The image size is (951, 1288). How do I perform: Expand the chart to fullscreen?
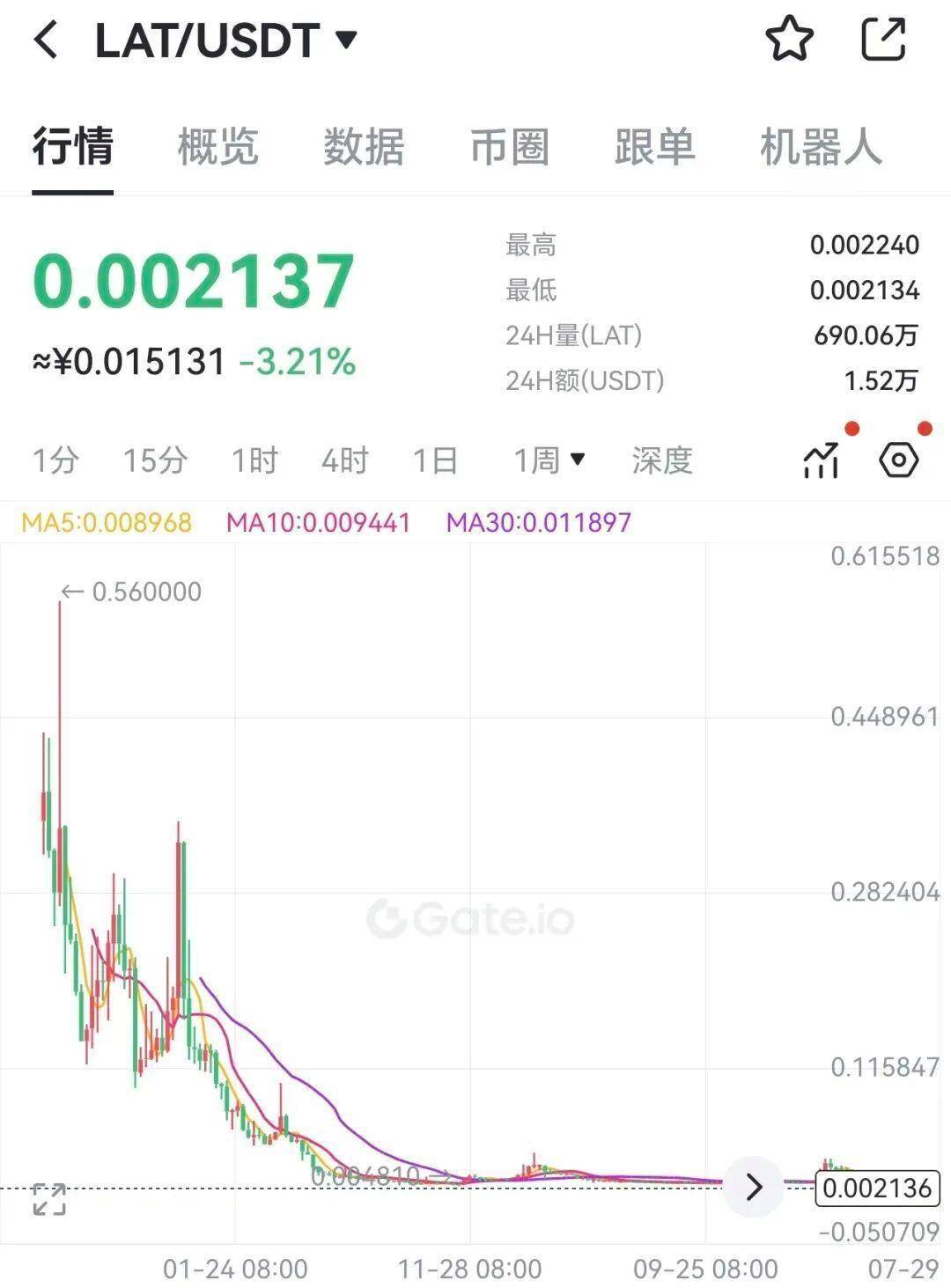coord(49,1199)
